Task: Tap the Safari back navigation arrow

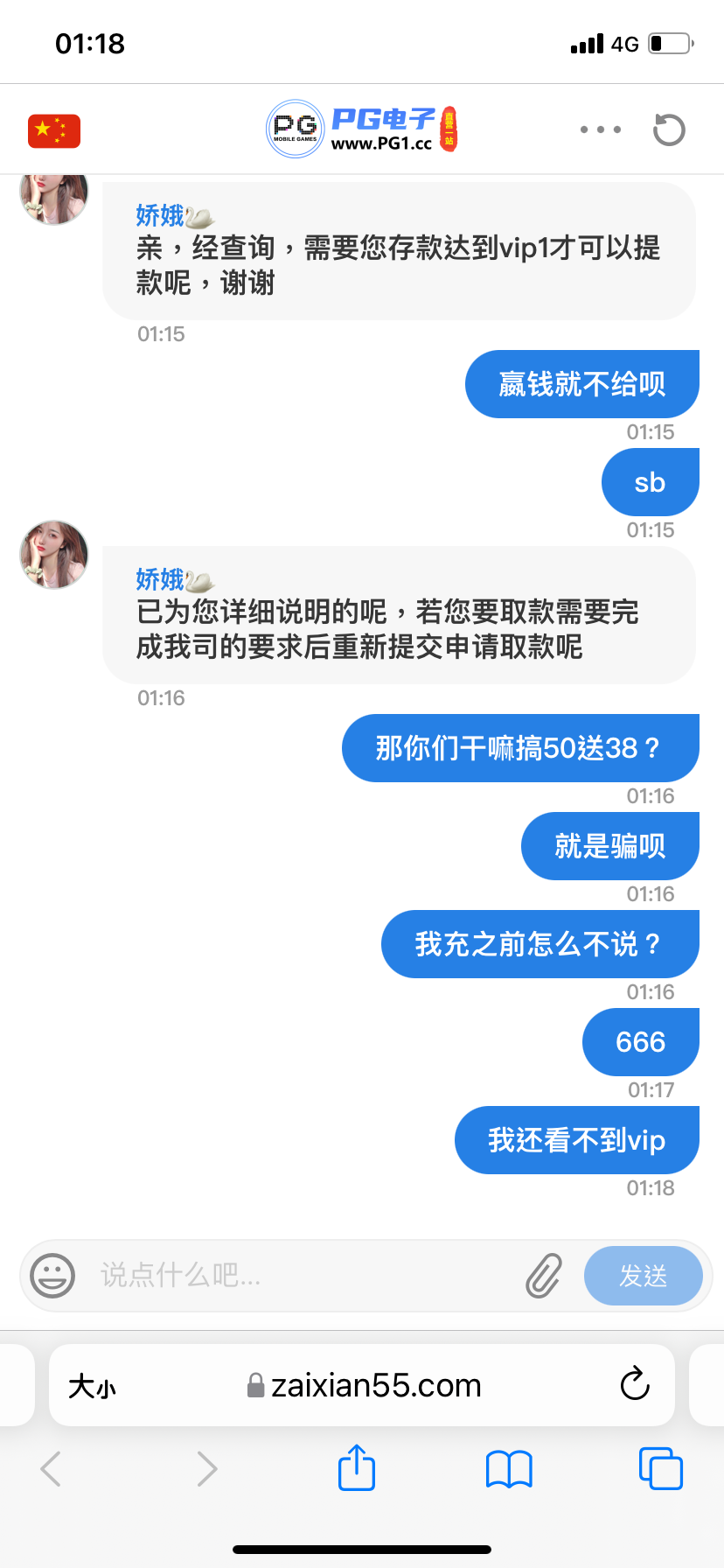Action: click(x=51, y=1468)
